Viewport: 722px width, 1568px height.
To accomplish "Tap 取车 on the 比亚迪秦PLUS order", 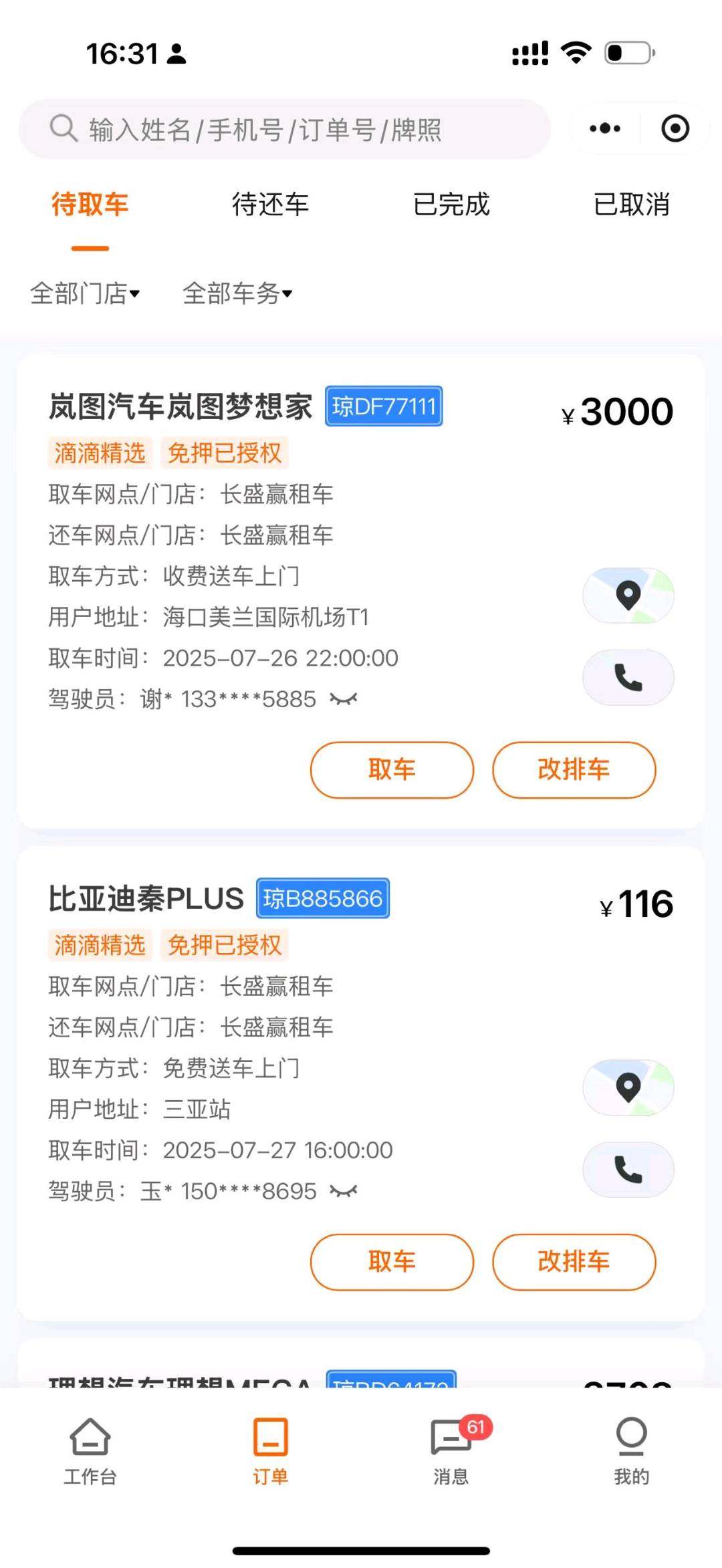I will [392, 1262].
